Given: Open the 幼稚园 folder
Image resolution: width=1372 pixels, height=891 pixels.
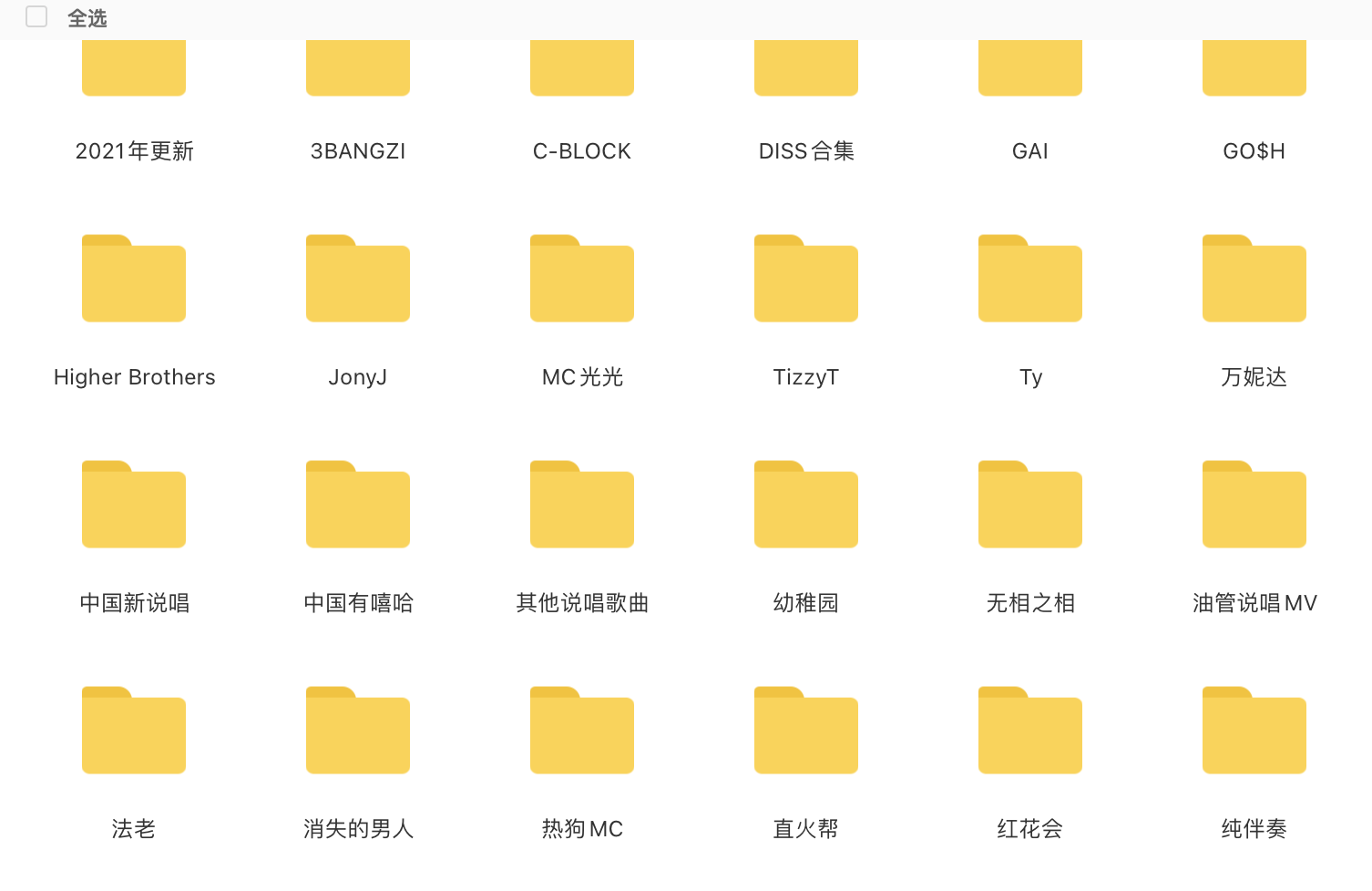Looking at the screenshot, I should pos(806,507).
